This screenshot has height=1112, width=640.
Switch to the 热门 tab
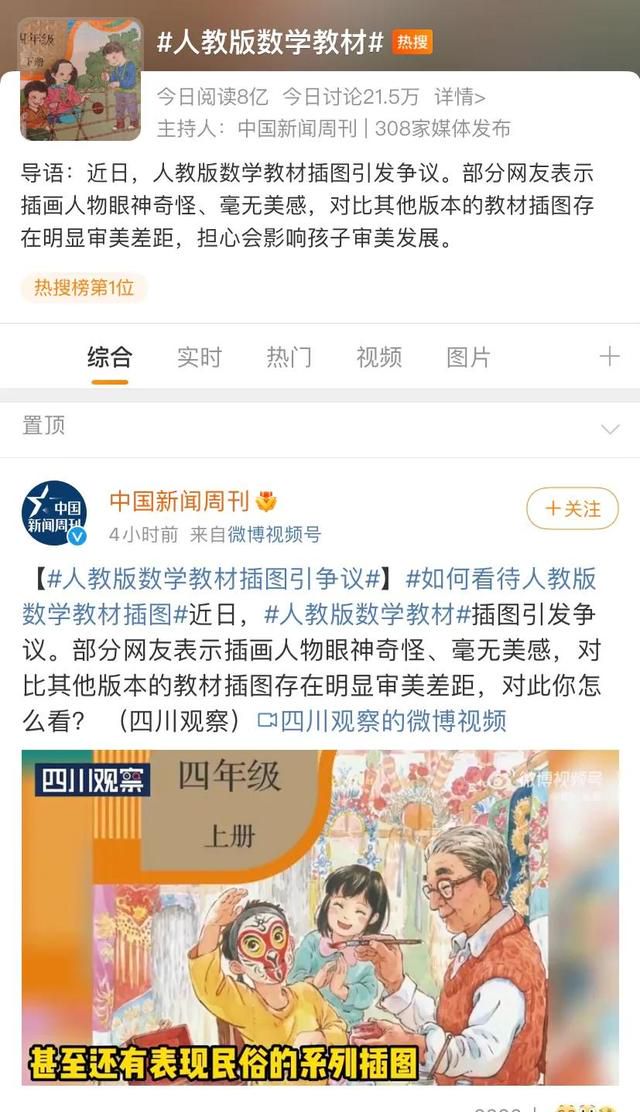(289, 357)
